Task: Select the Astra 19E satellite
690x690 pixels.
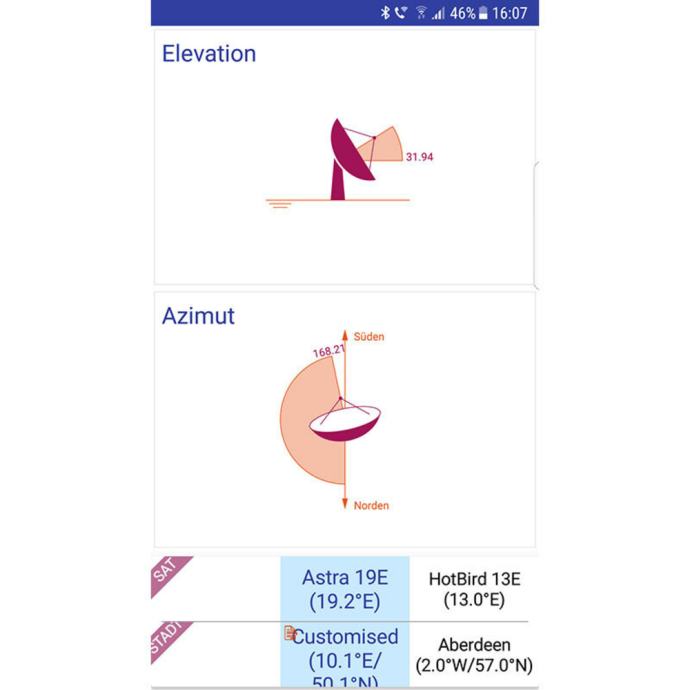Action: tap(344, 588)
